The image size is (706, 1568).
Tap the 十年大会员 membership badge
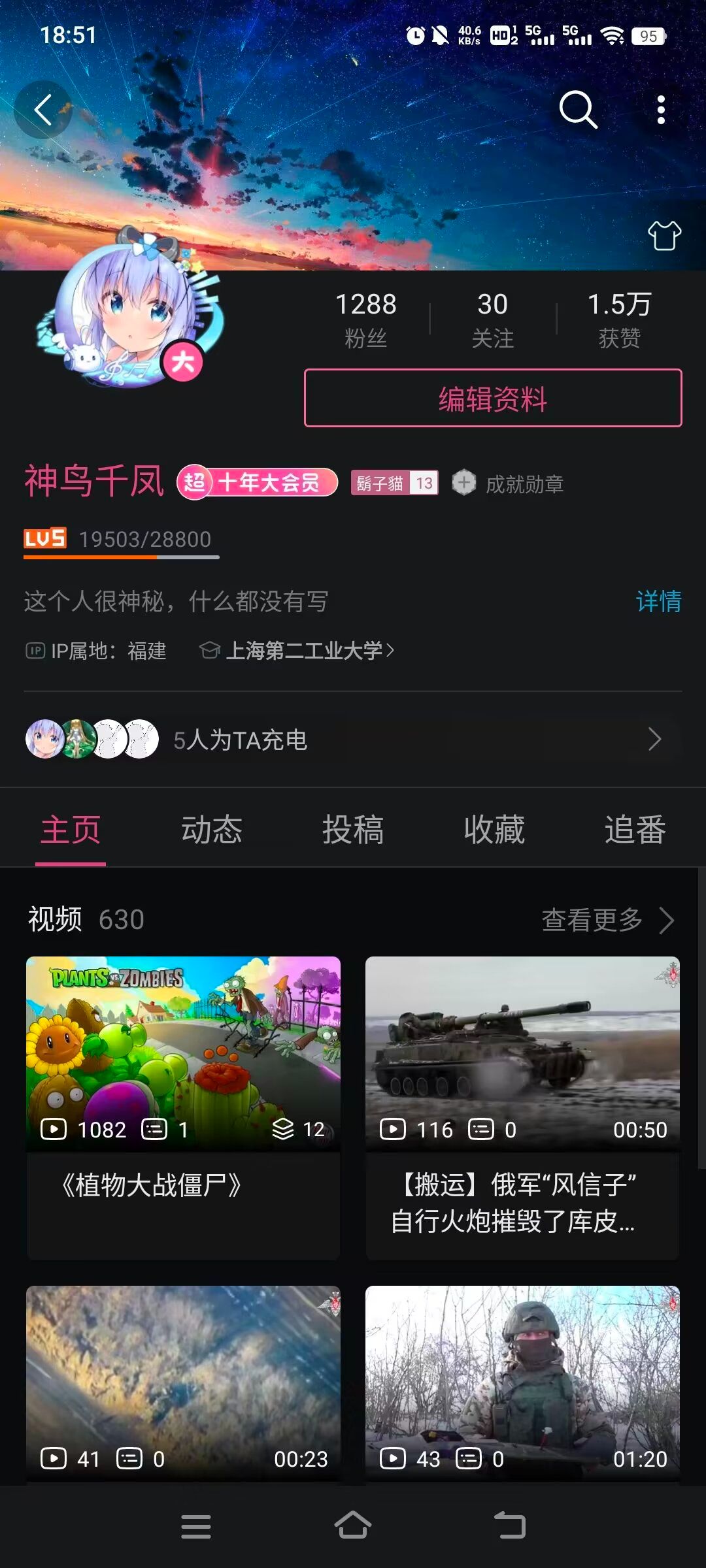click(258, 483)
